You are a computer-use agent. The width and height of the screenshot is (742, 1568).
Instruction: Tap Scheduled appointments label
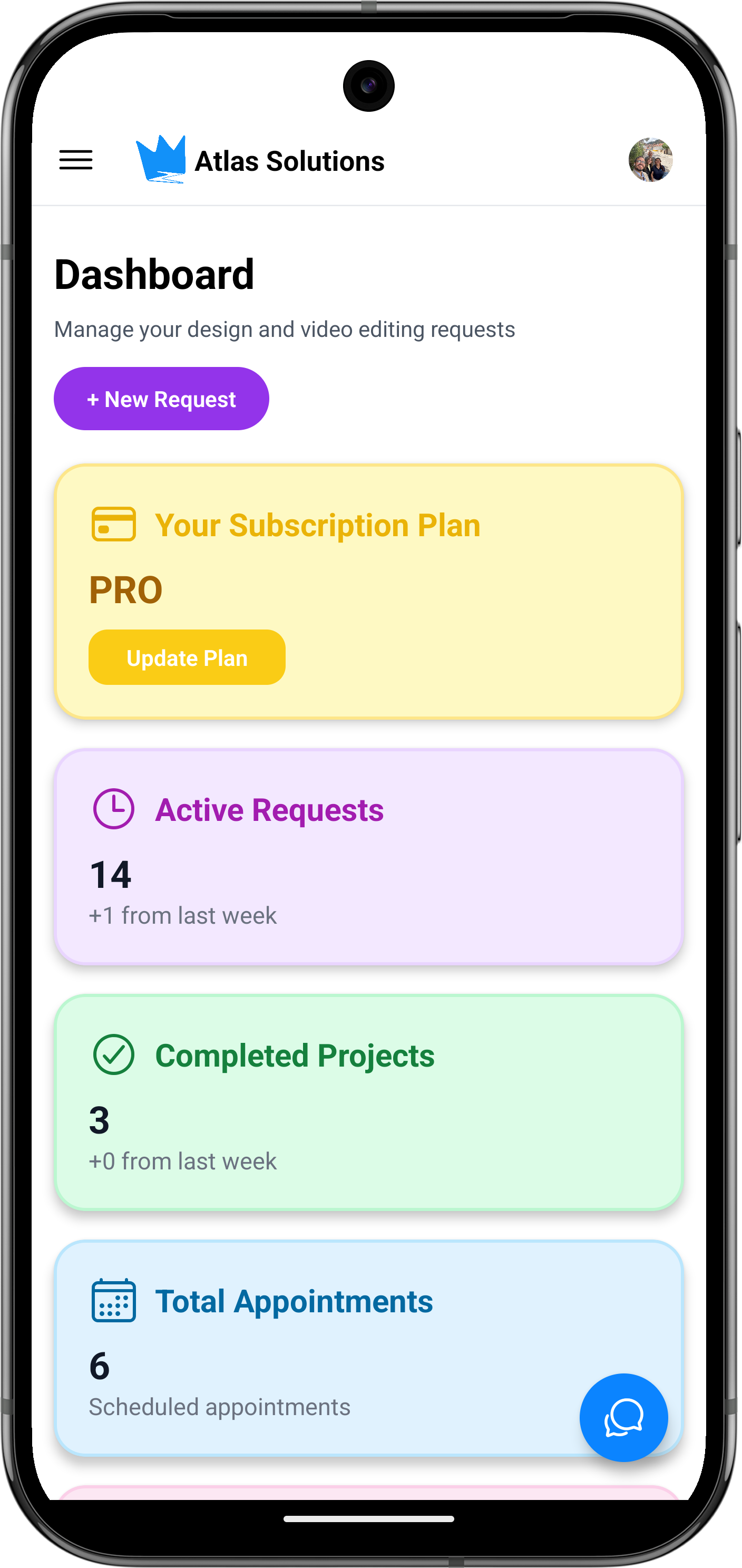click(220, 1407)
